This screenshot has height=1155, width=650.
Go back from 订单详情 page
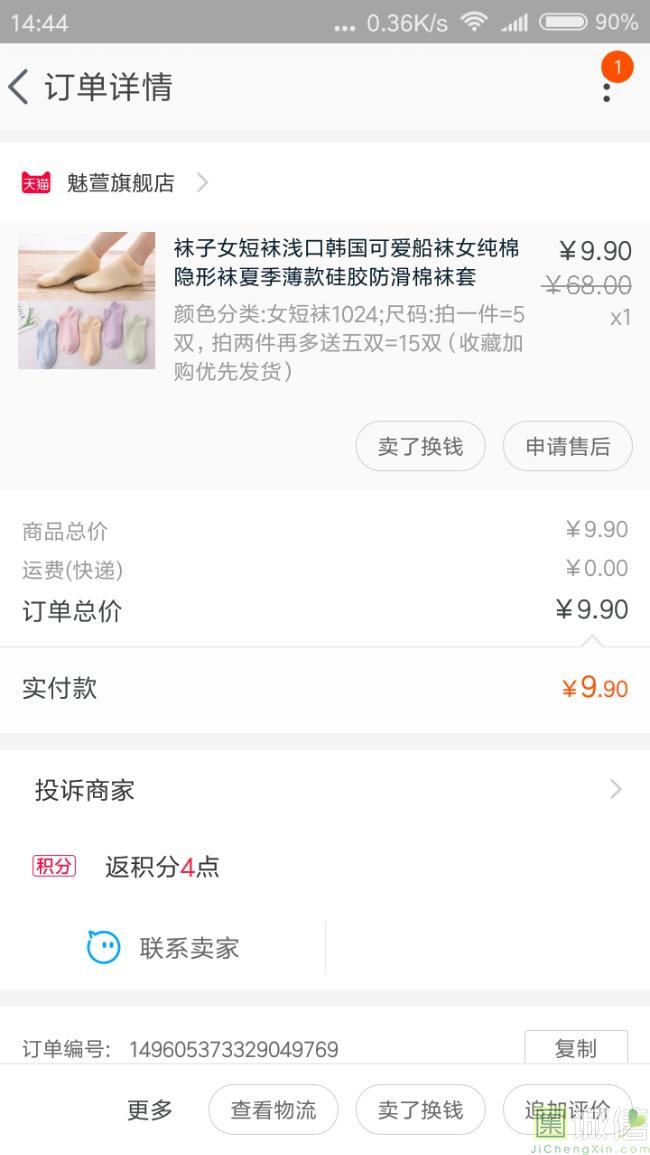19,87
